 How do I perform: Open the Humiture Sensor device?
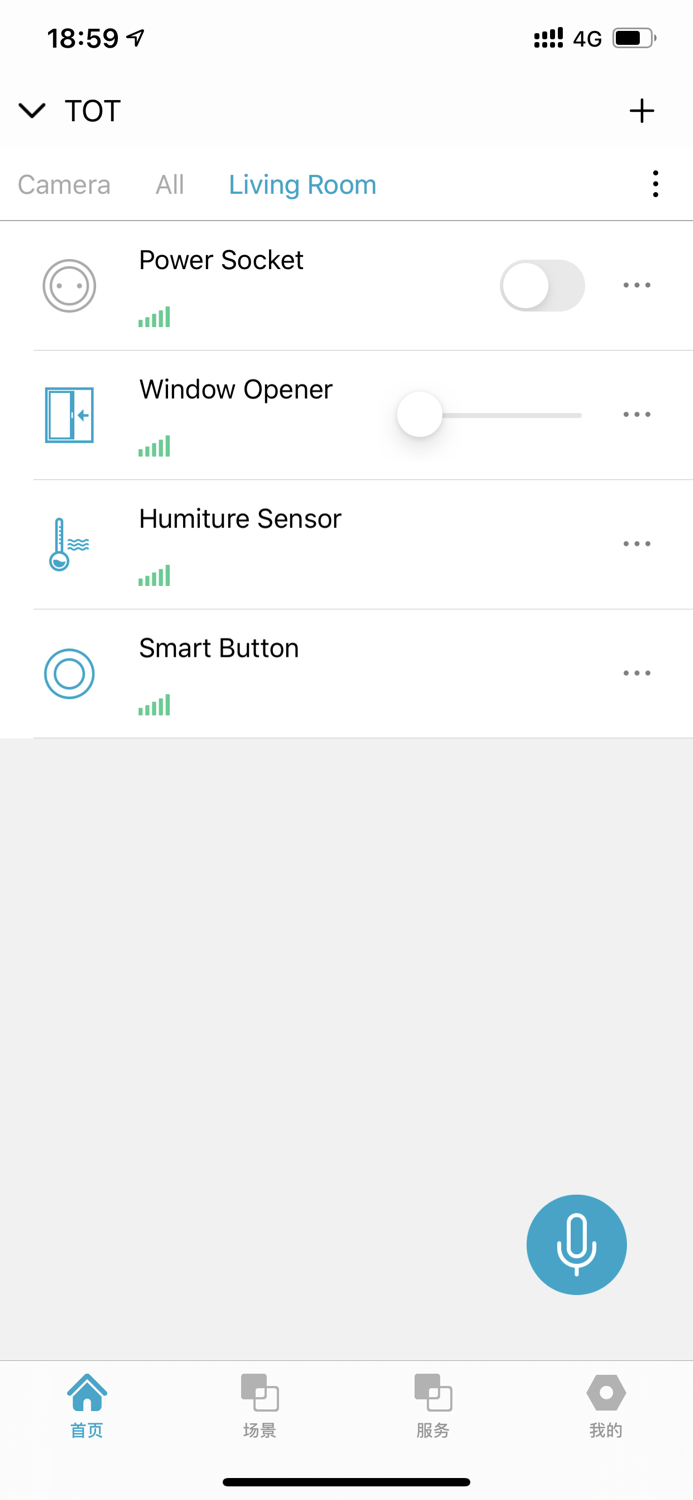(x=346, y=545)
